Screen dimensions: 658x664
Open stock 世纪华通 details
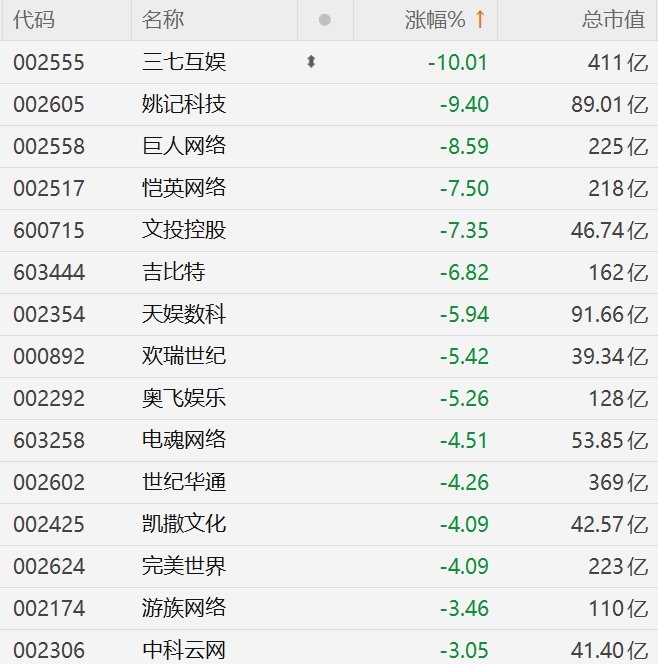(184, 482)
